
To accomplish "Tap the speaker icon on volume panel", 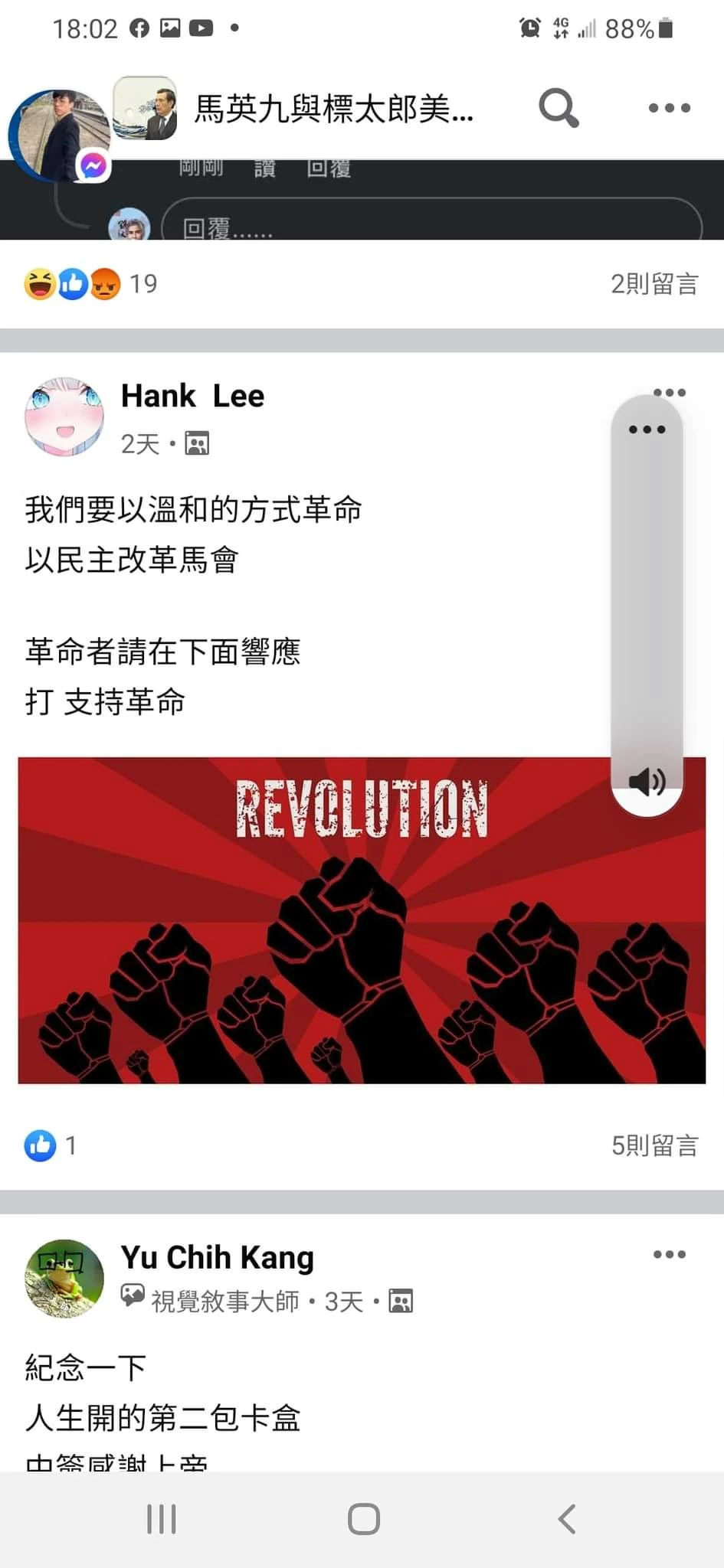I will pos(647,782).
